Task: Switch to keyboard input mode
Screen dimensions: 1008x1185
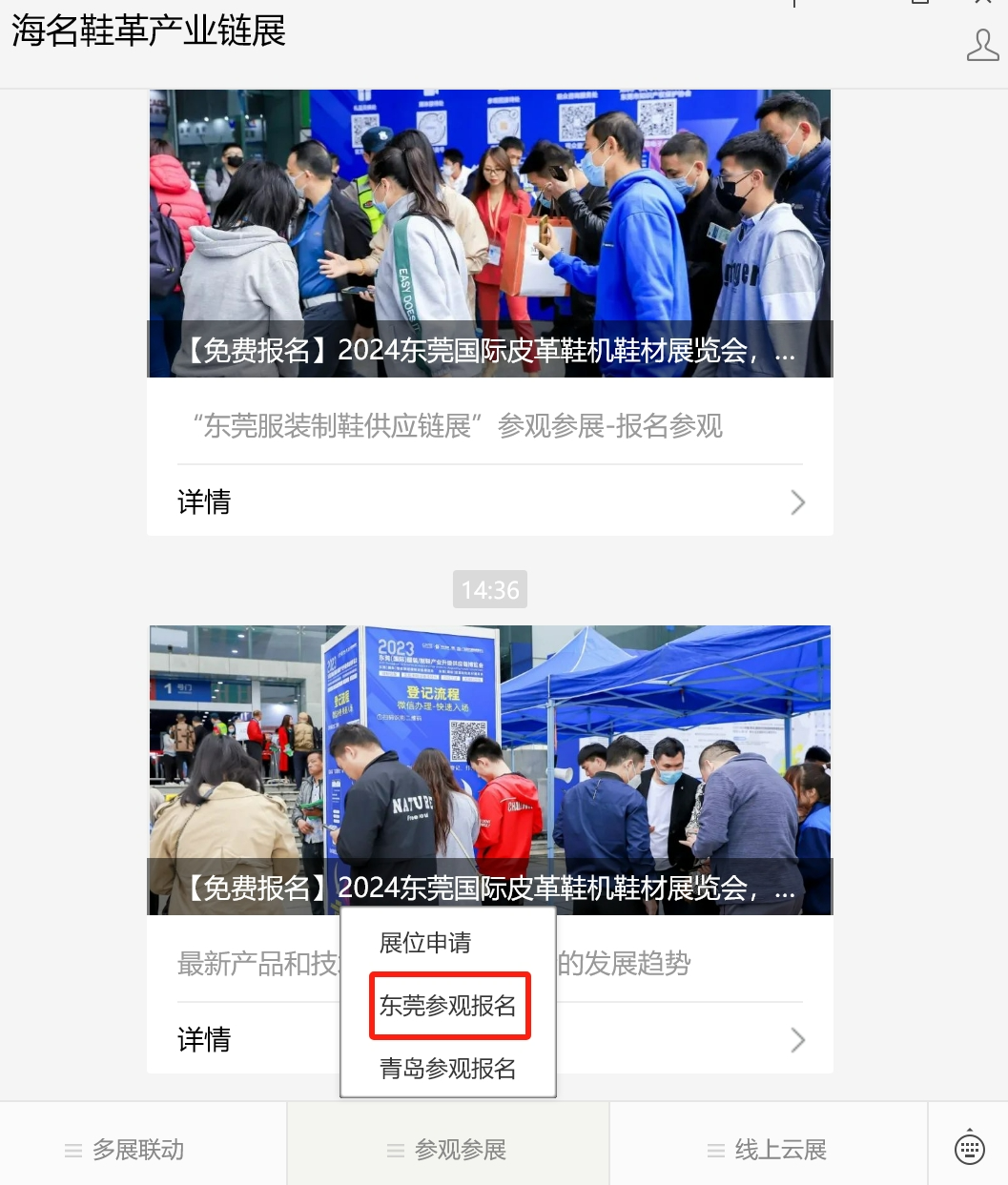Action: [x=969, y=1148]
